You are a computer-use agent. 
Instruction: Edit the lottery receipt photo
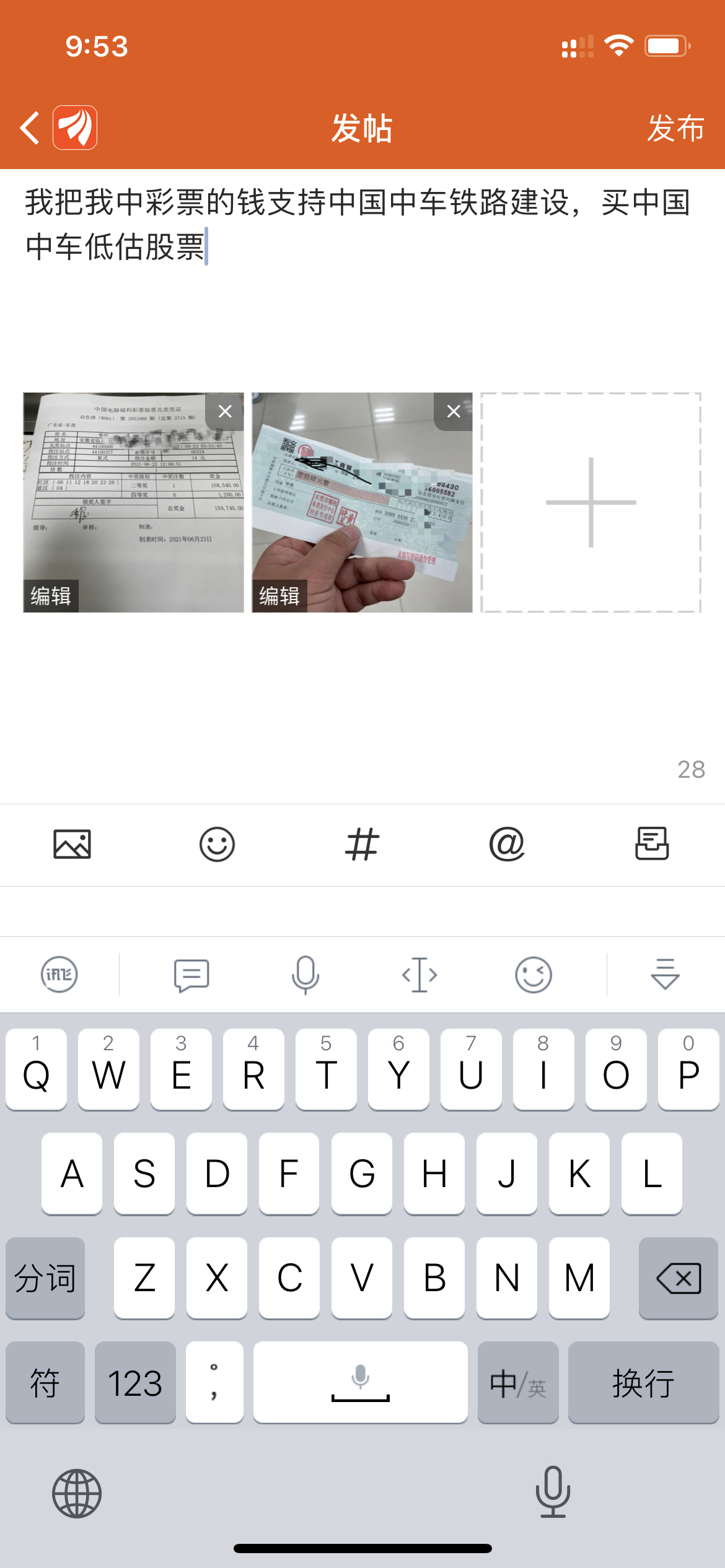pyautogui.click(x=51, y=596)
